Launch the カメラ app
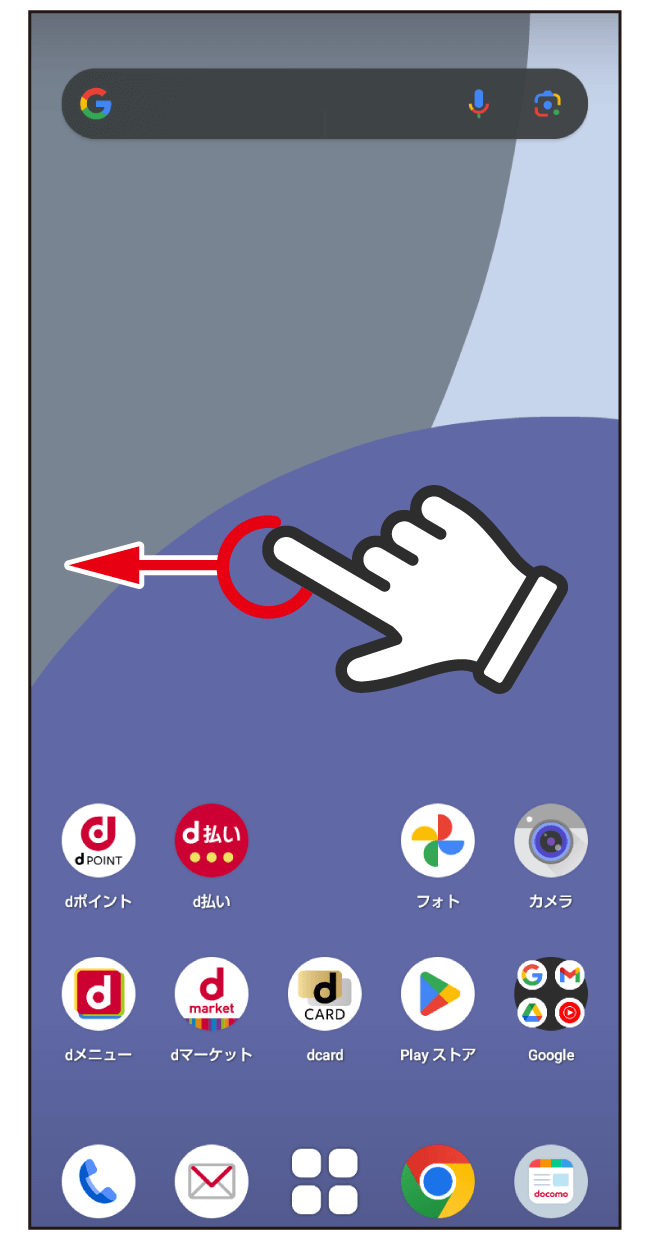The width and height of the screenshot is (650, 1239). tap(550, 841)
